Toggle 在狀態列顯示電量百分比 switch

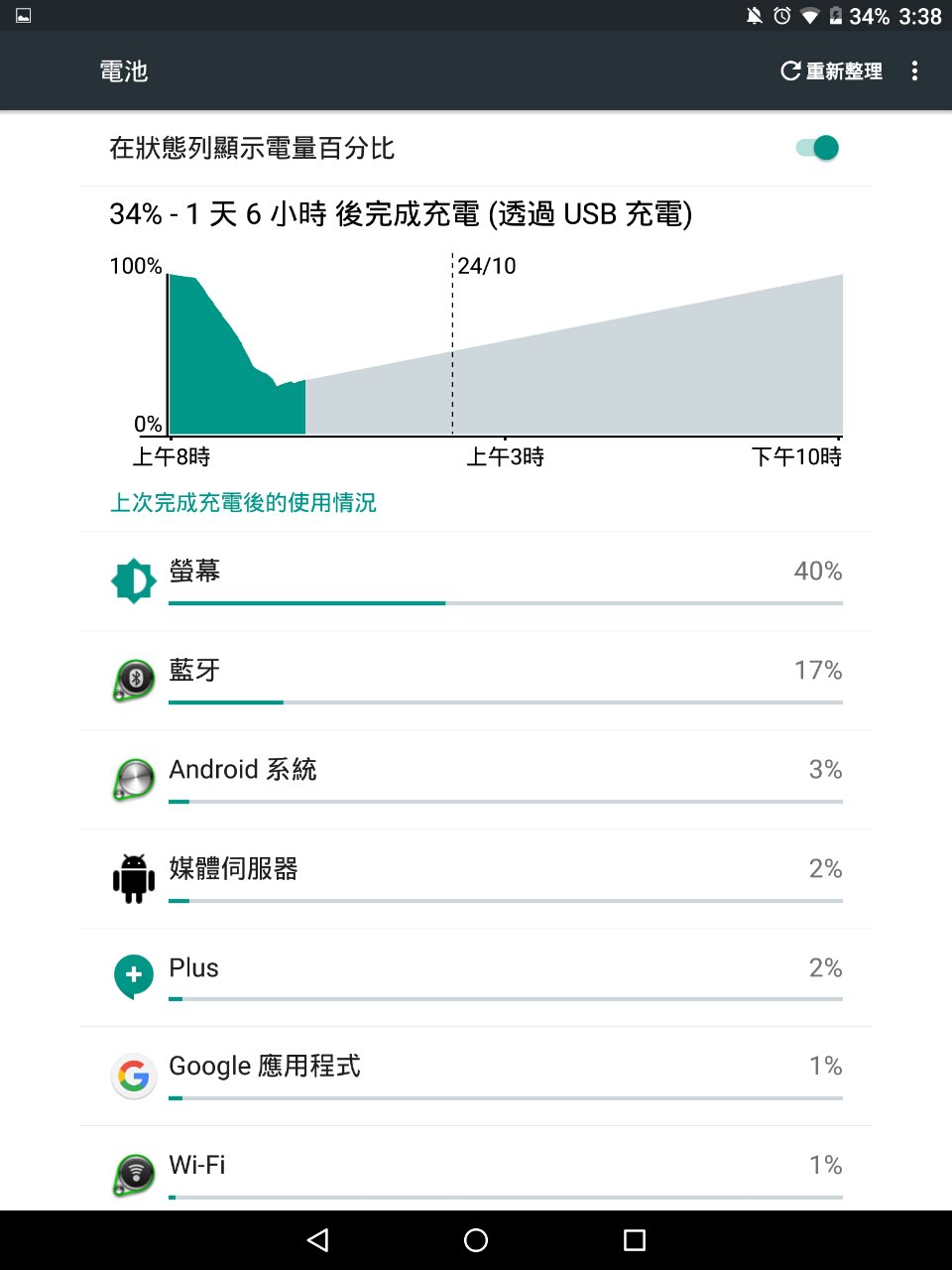tap(817, 148)
